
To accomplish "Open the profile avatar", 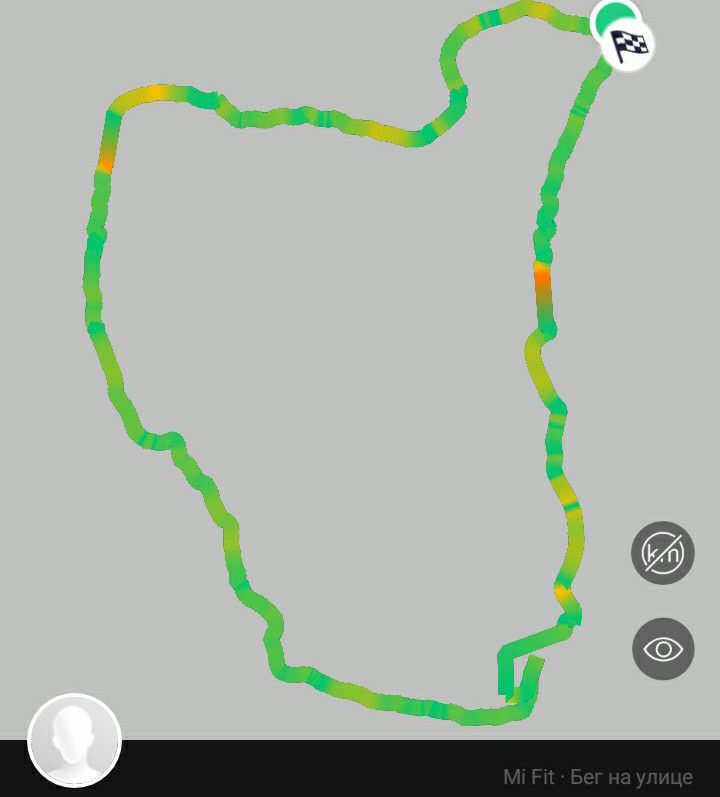I will [75, 741].
